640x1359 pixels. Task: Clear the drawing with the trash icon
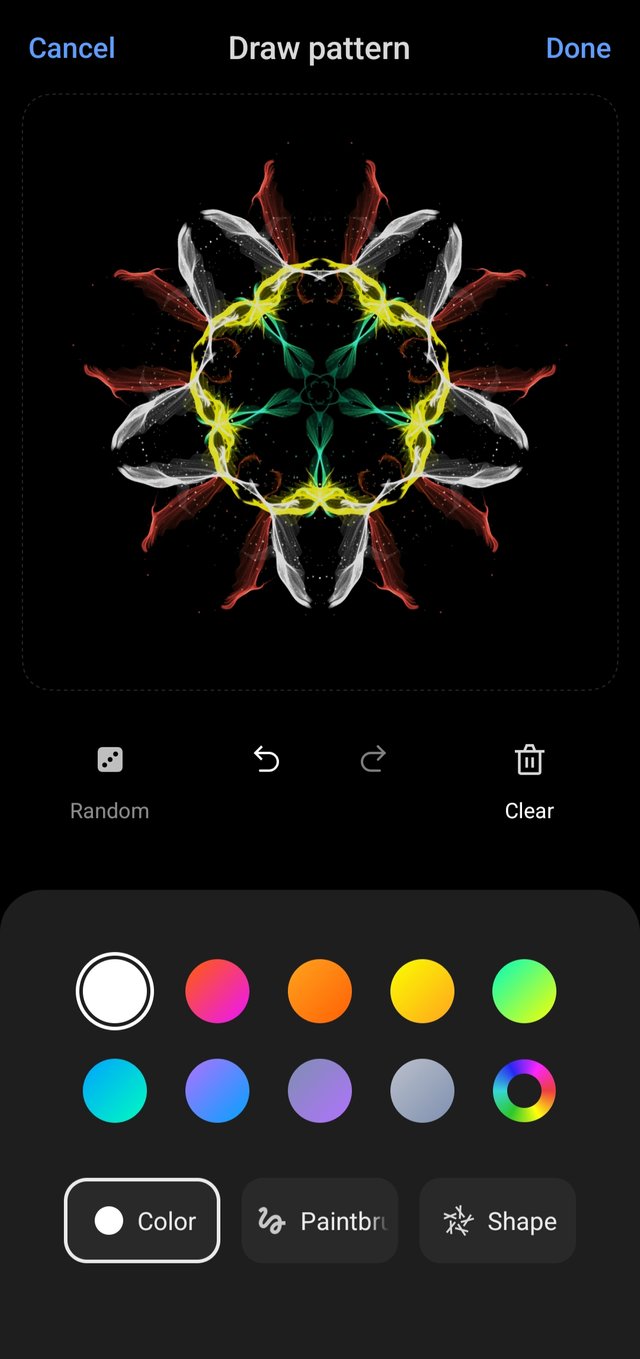529,782
